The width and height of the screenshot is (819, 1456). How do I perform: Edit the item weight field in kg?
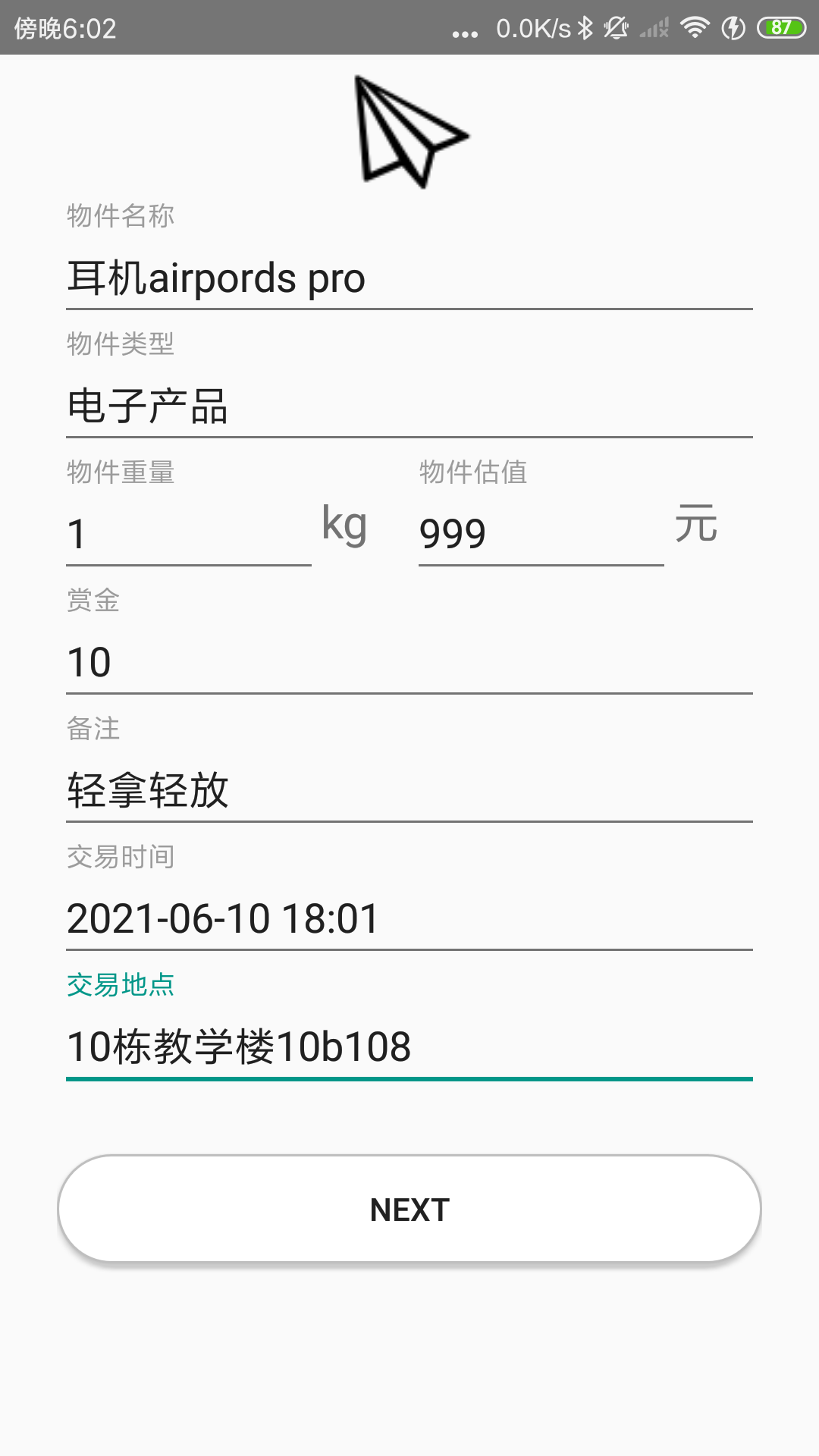[x=188, y=534]
